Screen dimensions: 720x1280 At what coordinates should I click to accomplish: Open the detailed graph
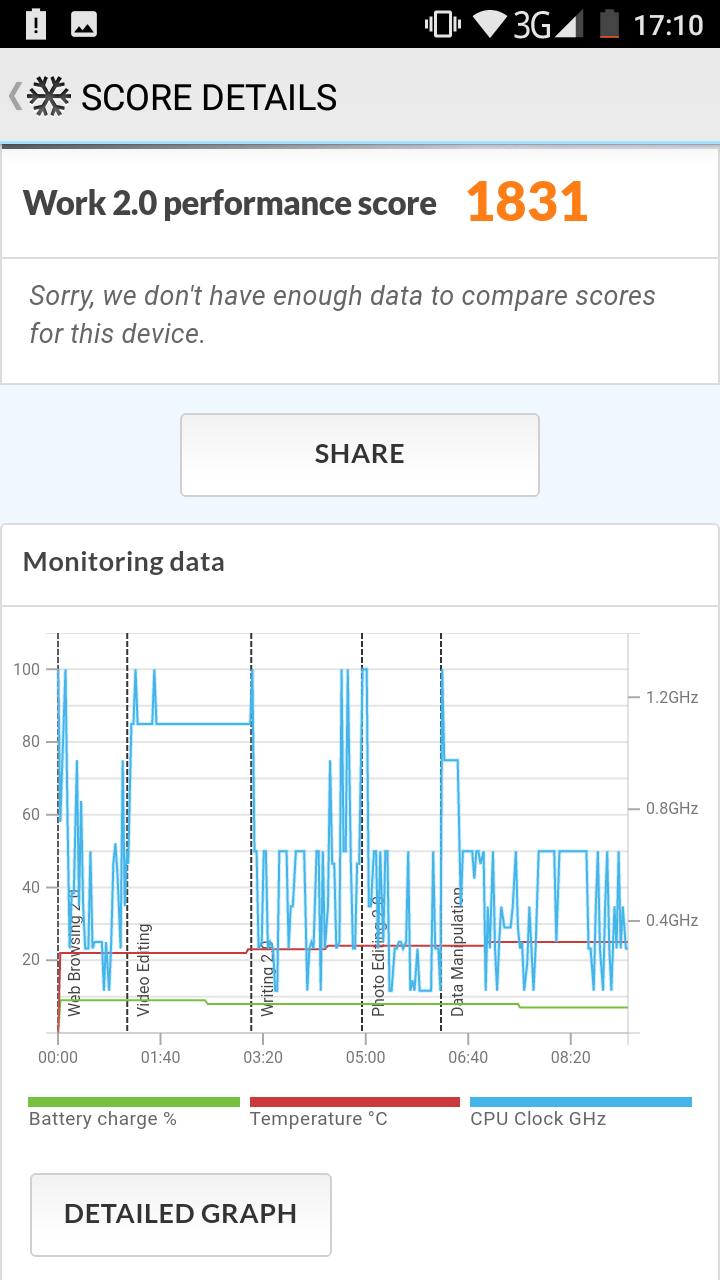(x=181, y=1214)
